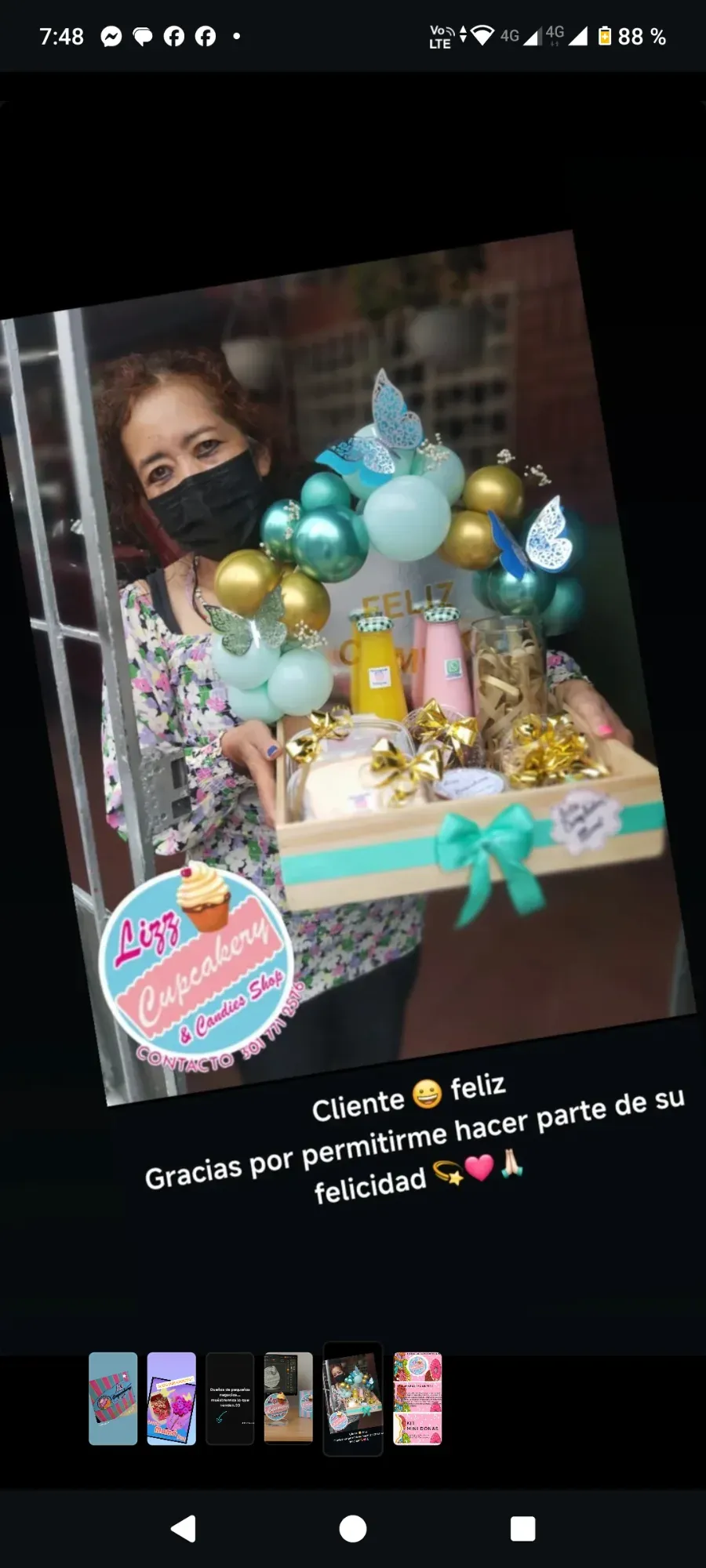Screen dimensions: 706x1568
Task: Select the purple Mamá flowers thumbnail
Action: (x=172, y=1399)
